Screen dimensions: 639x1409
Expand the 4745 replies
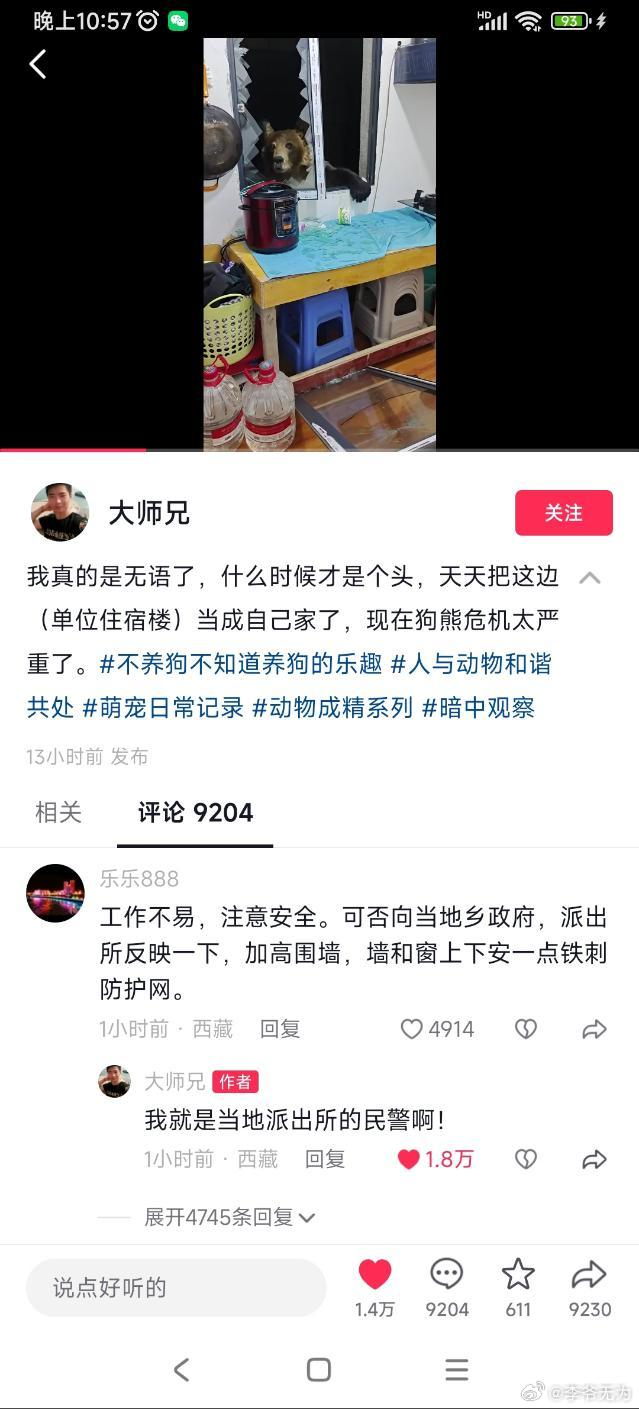[230, 1217]
